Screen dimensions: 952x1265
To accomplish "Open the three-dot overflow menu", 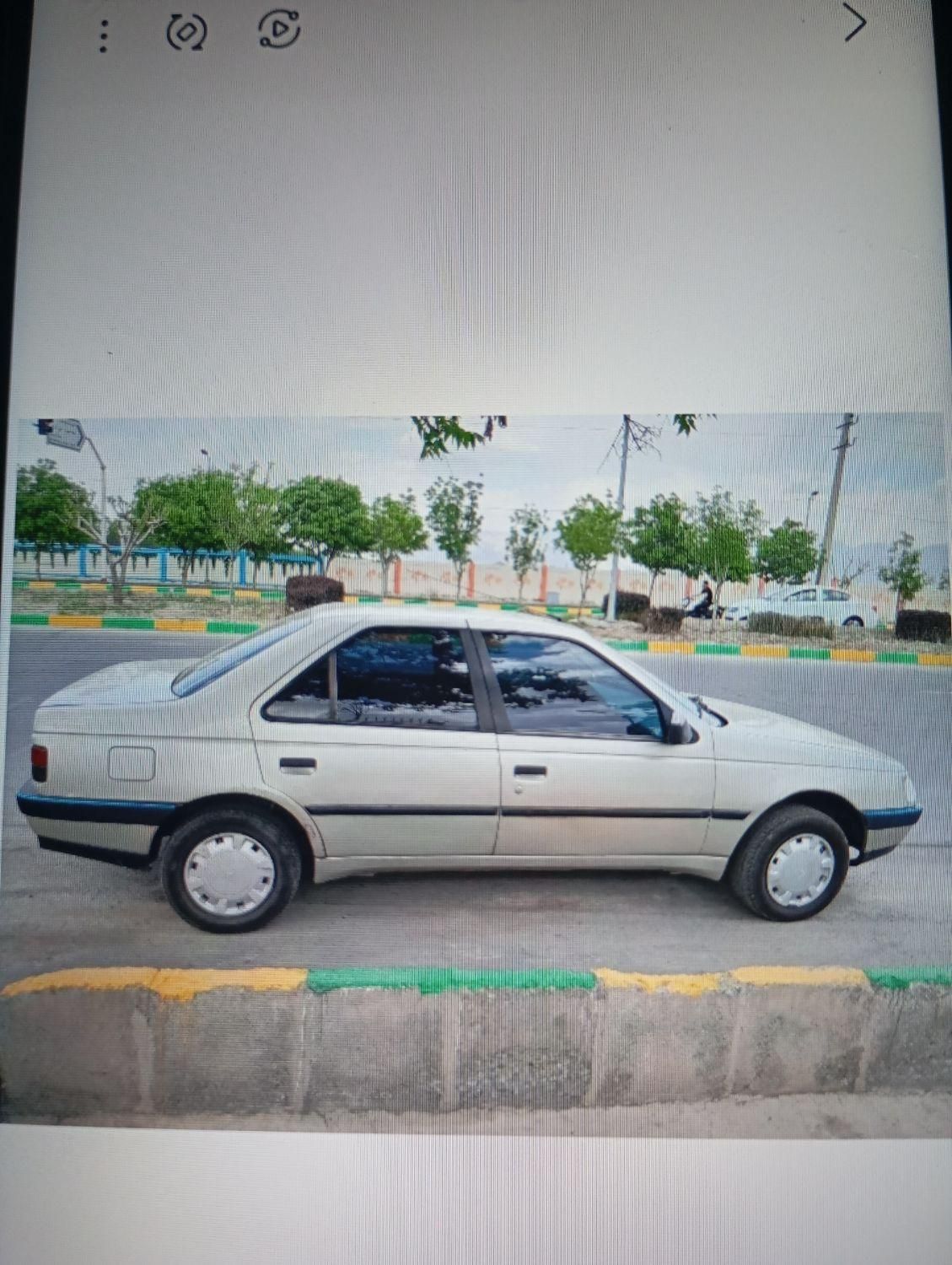I will point(103,36).
